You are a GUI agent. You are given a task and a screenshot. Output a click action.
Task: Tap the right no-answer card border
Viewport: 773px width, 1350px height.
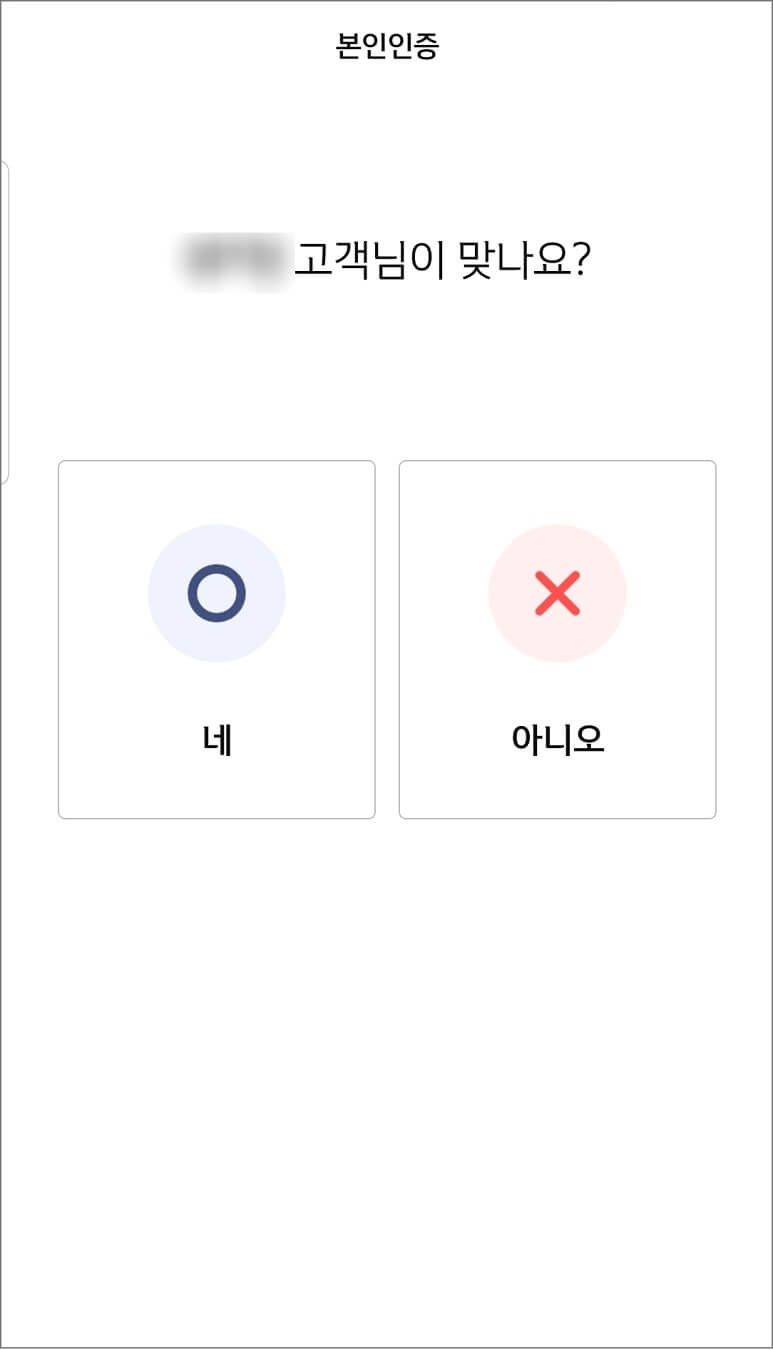[716, 640]
